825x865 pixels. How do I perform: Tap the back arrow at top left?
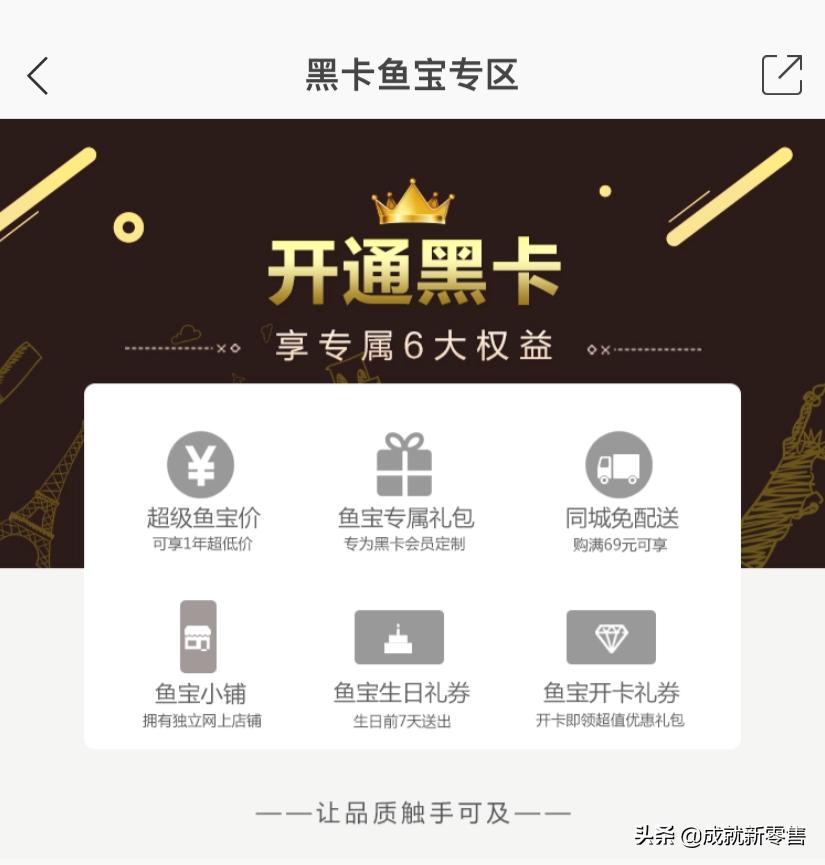(x=37, y=75)
